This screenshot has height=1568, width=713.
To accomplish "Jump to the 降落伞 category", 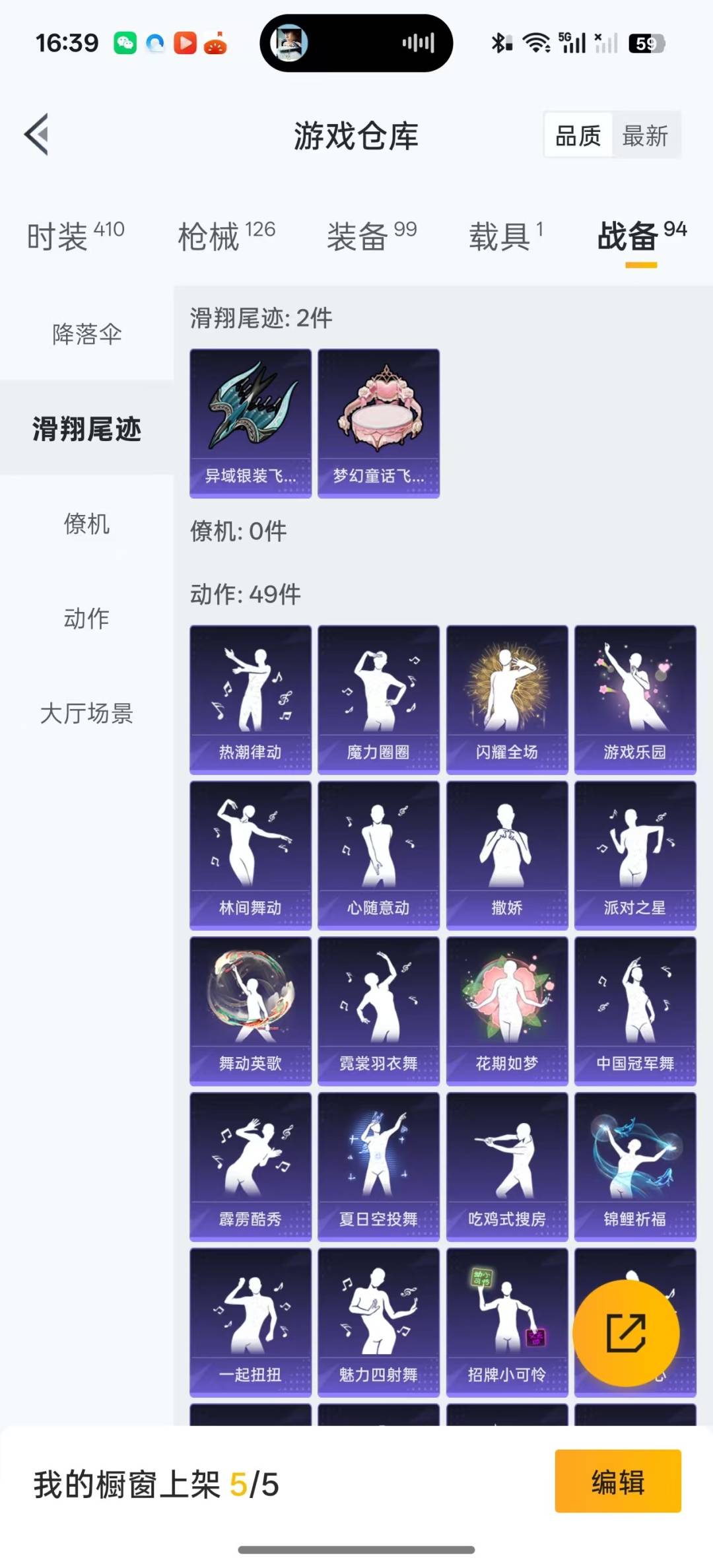I will [86, 334].
